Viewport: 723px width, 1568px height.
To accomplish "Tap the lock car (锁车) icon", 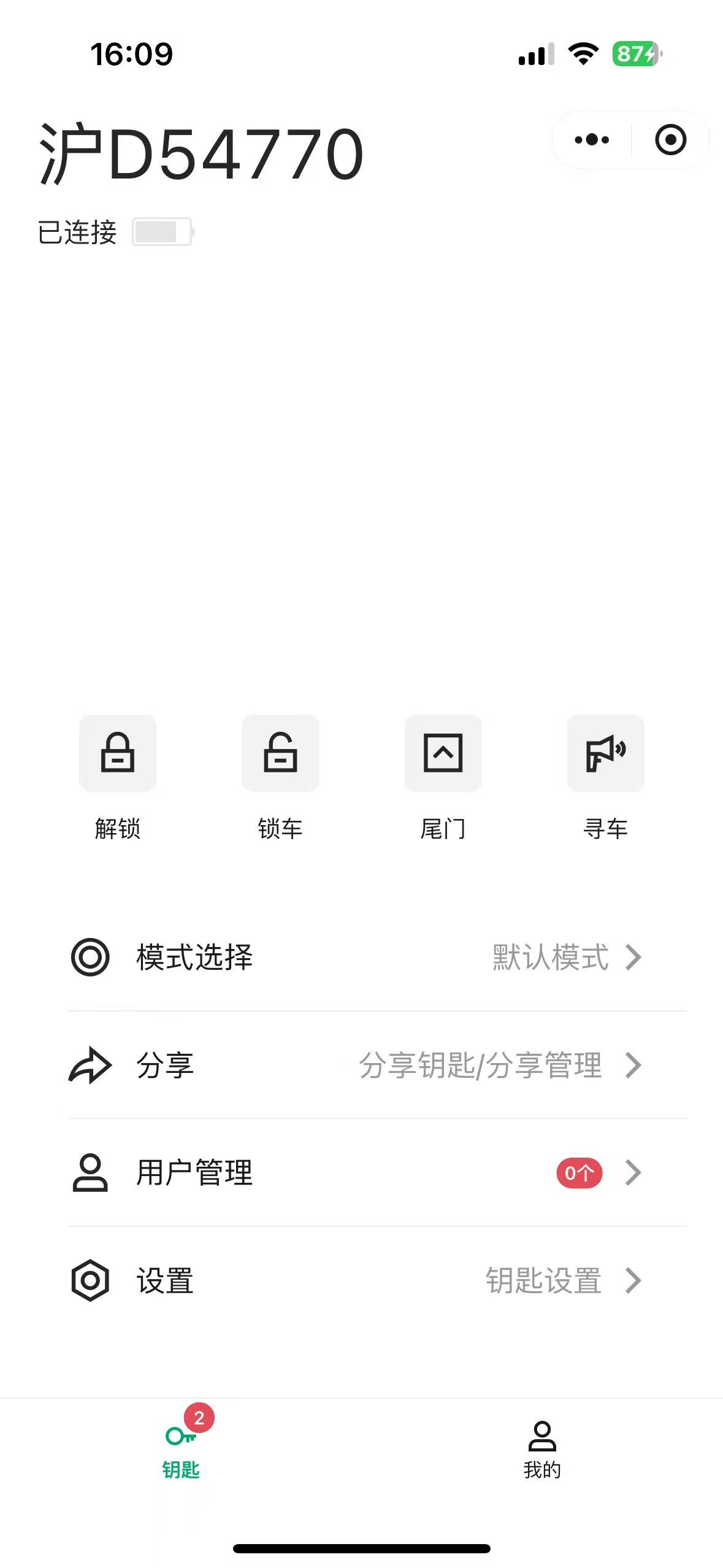I will point(280,754).
